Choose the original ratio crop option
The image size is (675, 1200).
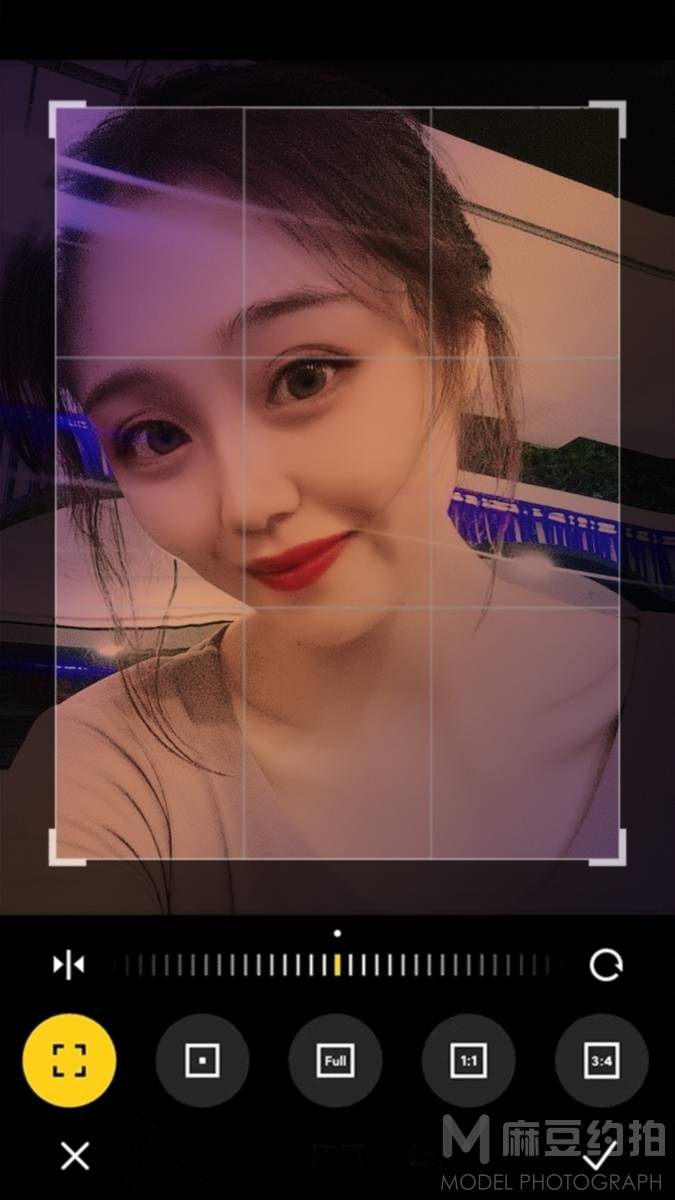pyautogui.click(x=202, y=1060)
